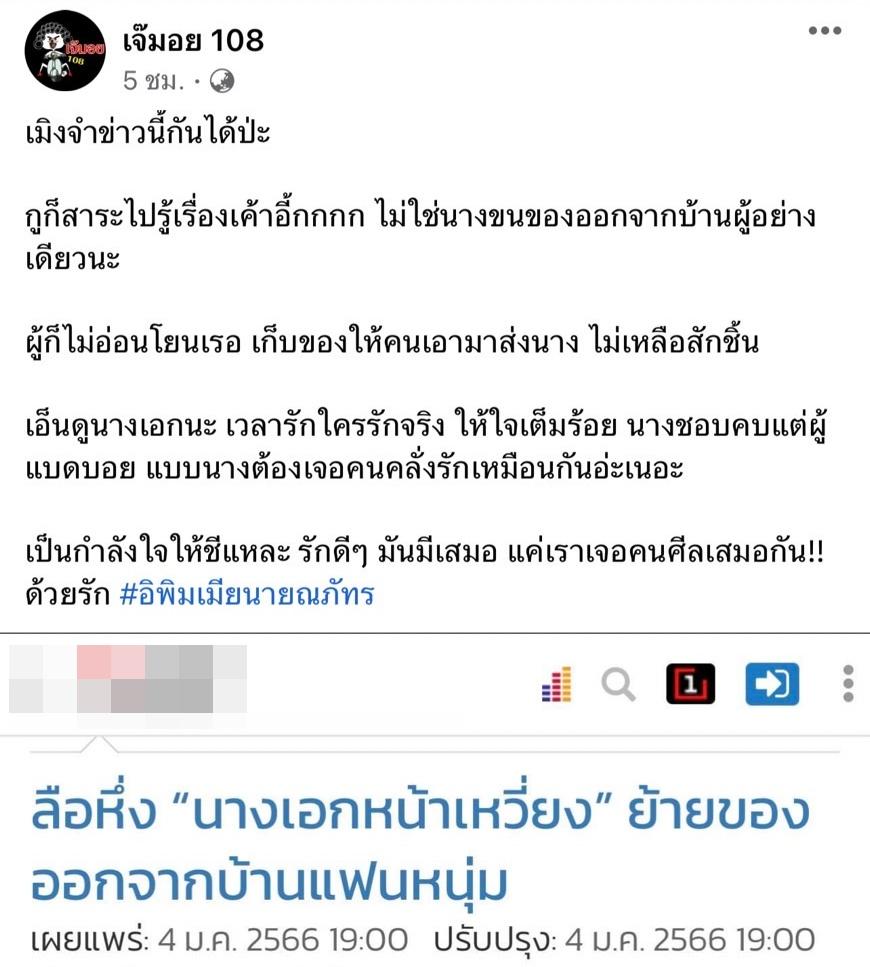The width and height of the screenshot is (870, 967).
Task: Open เจ๊มอย 108 profile picture
Action: coord(65,51)
